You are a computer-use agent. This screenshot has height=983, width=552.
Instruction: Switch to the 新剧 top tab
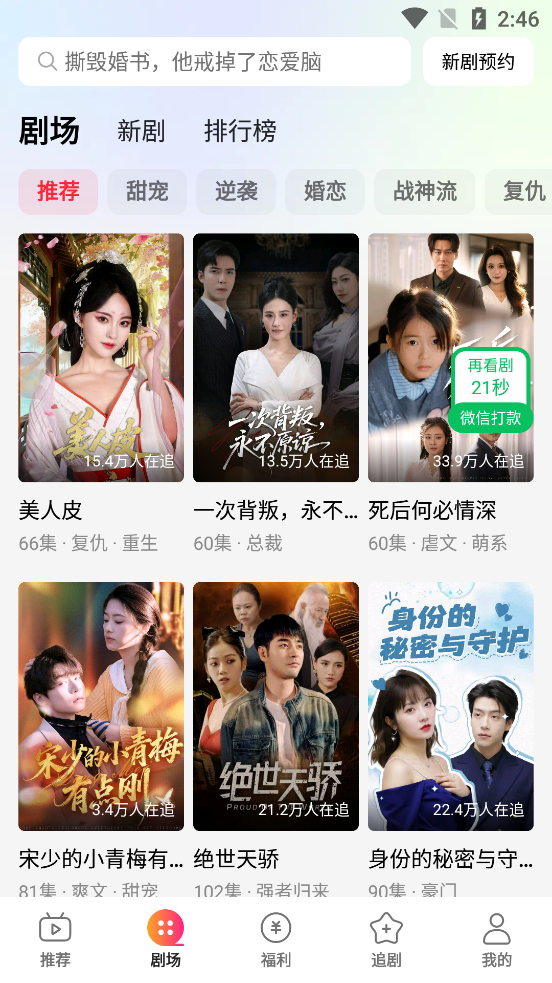pyautogui.click(x=141, y=131)
